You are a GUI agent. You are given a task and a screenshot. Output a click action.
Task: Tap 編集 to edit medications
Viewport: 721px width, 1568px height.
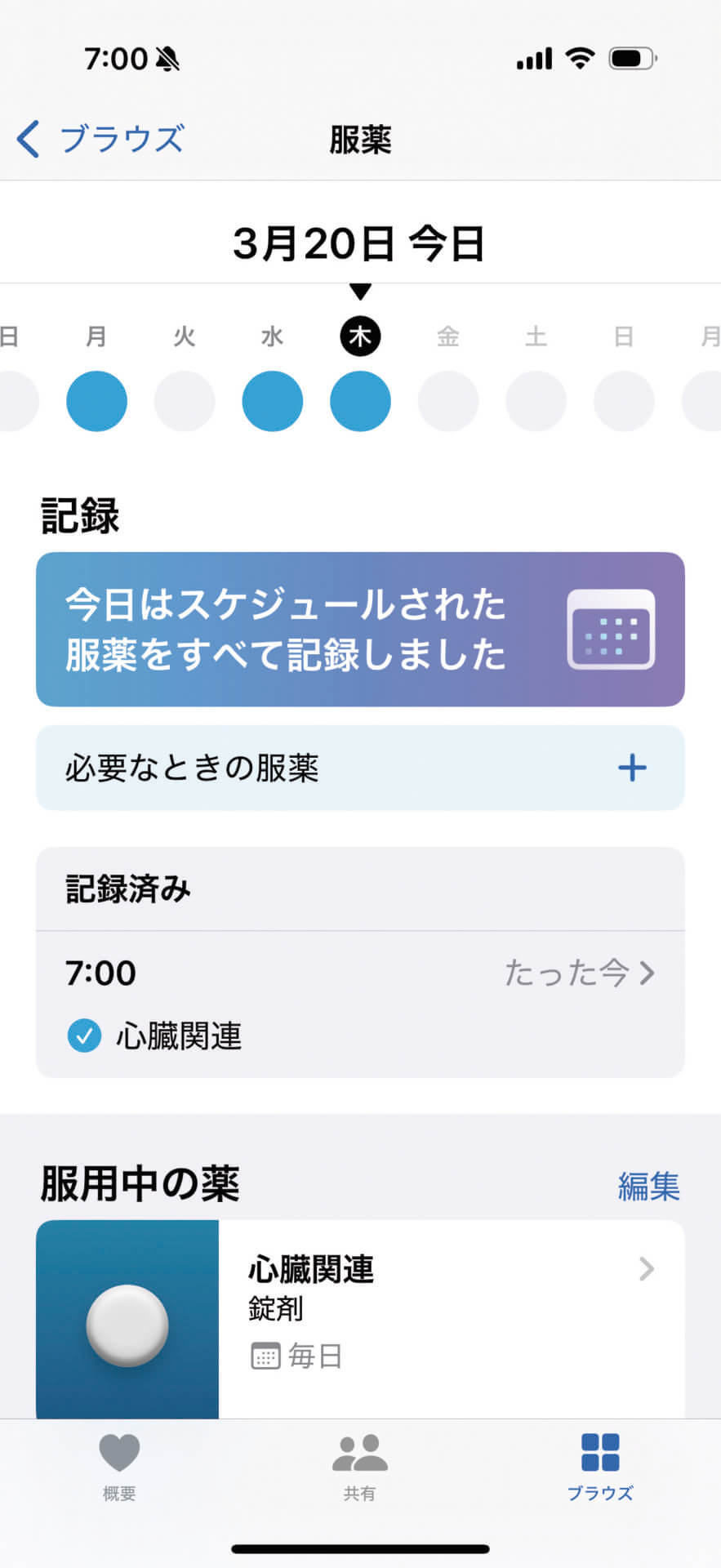pyautogui.click(x=648, y=1186)
